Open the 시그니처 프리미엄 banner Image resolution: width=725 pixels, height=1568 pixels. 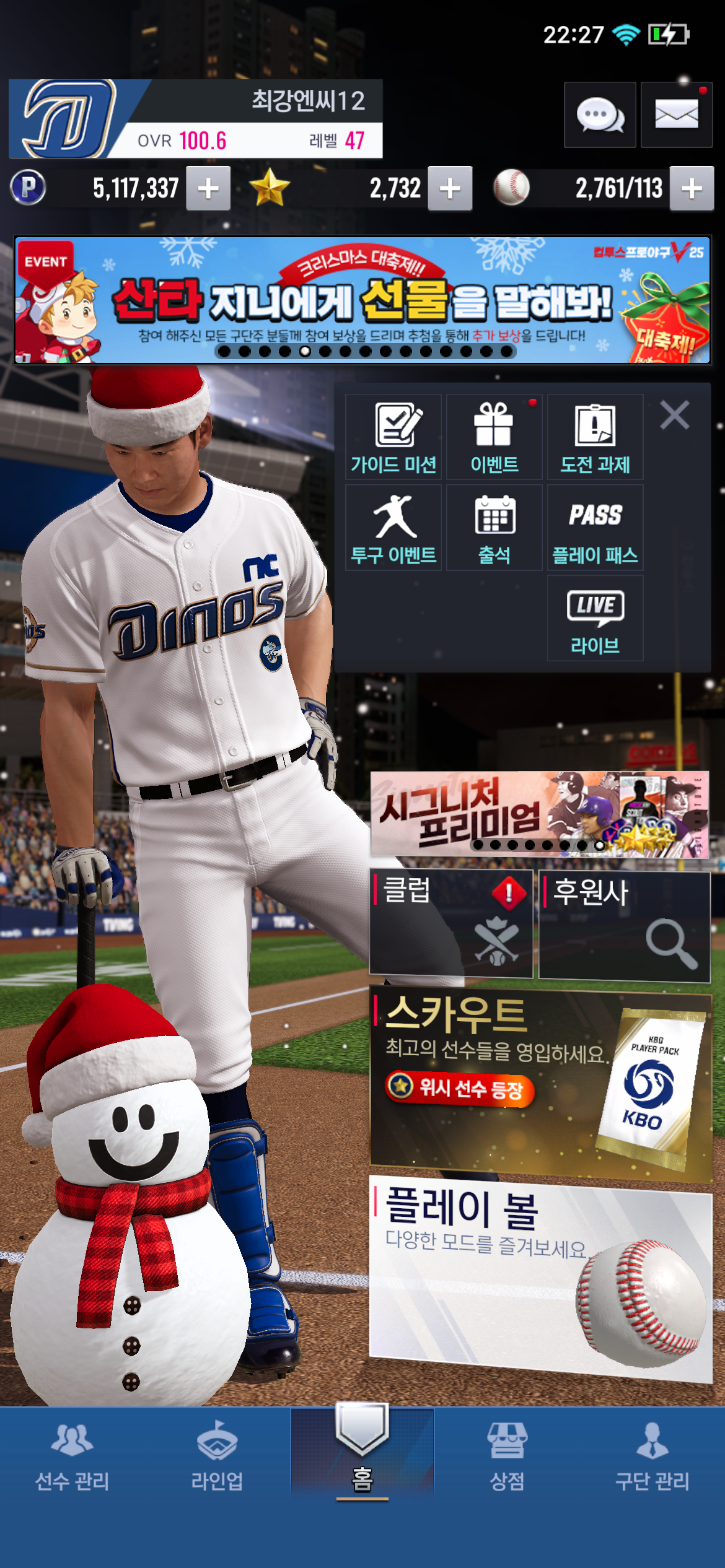coord(539,814)
